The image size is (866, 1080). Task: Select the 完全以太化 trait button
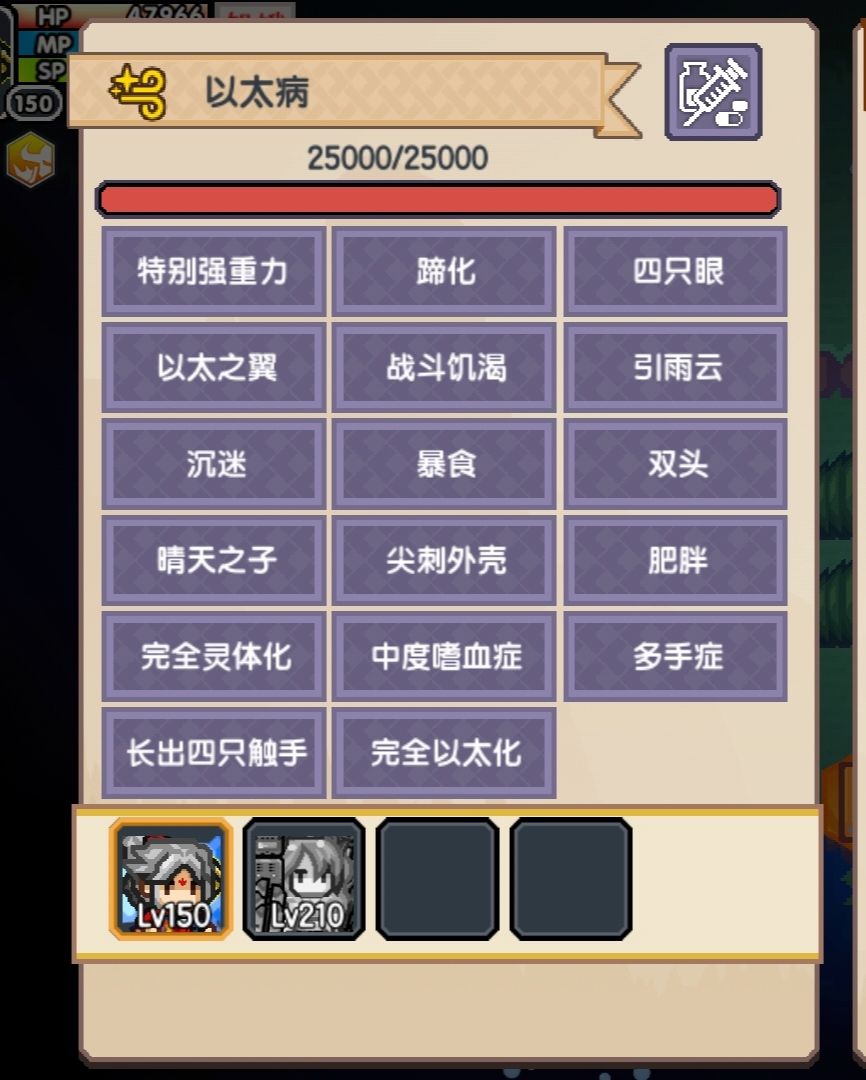pyautogui.click(x=444, y=755)
